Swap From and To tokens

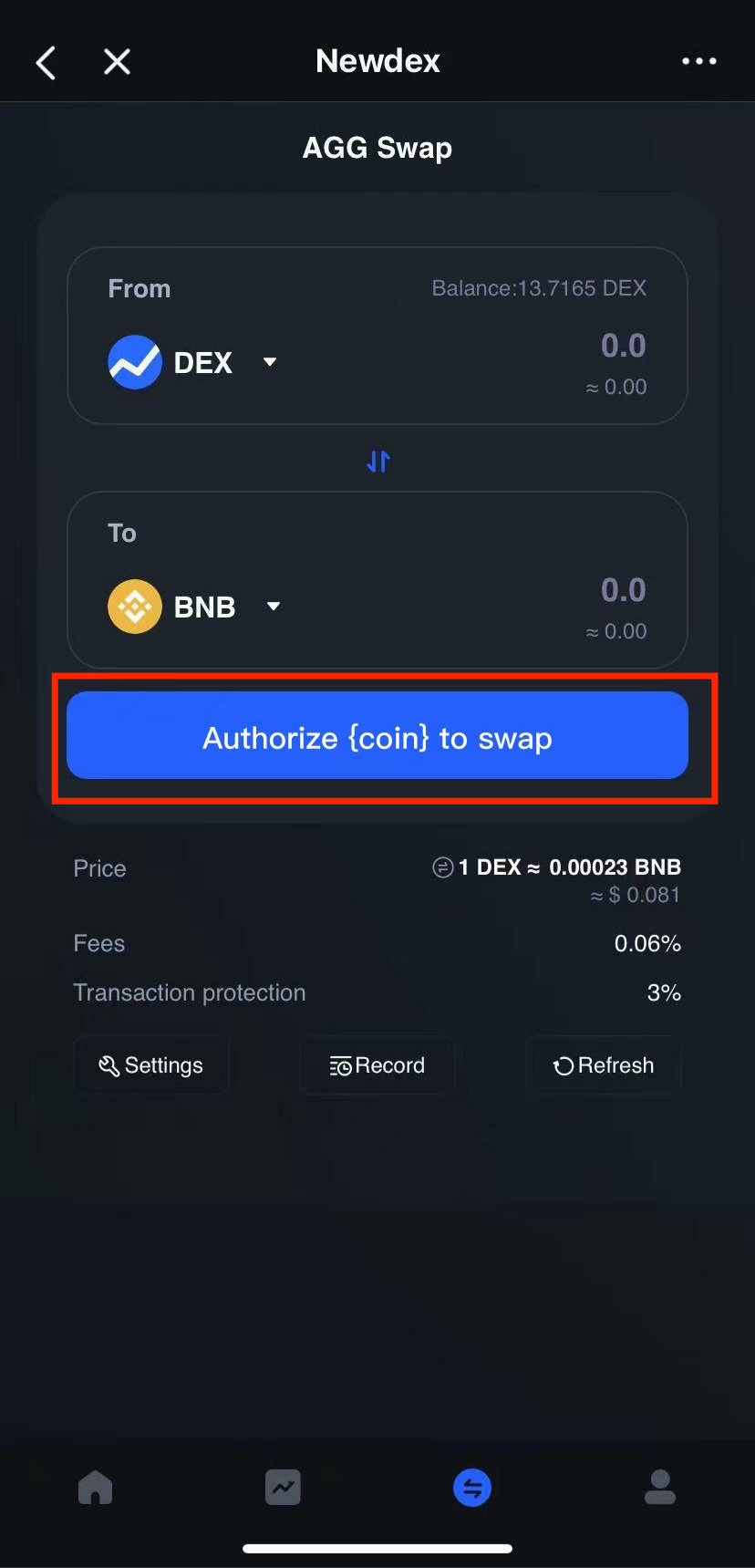(x=377, y=462)
